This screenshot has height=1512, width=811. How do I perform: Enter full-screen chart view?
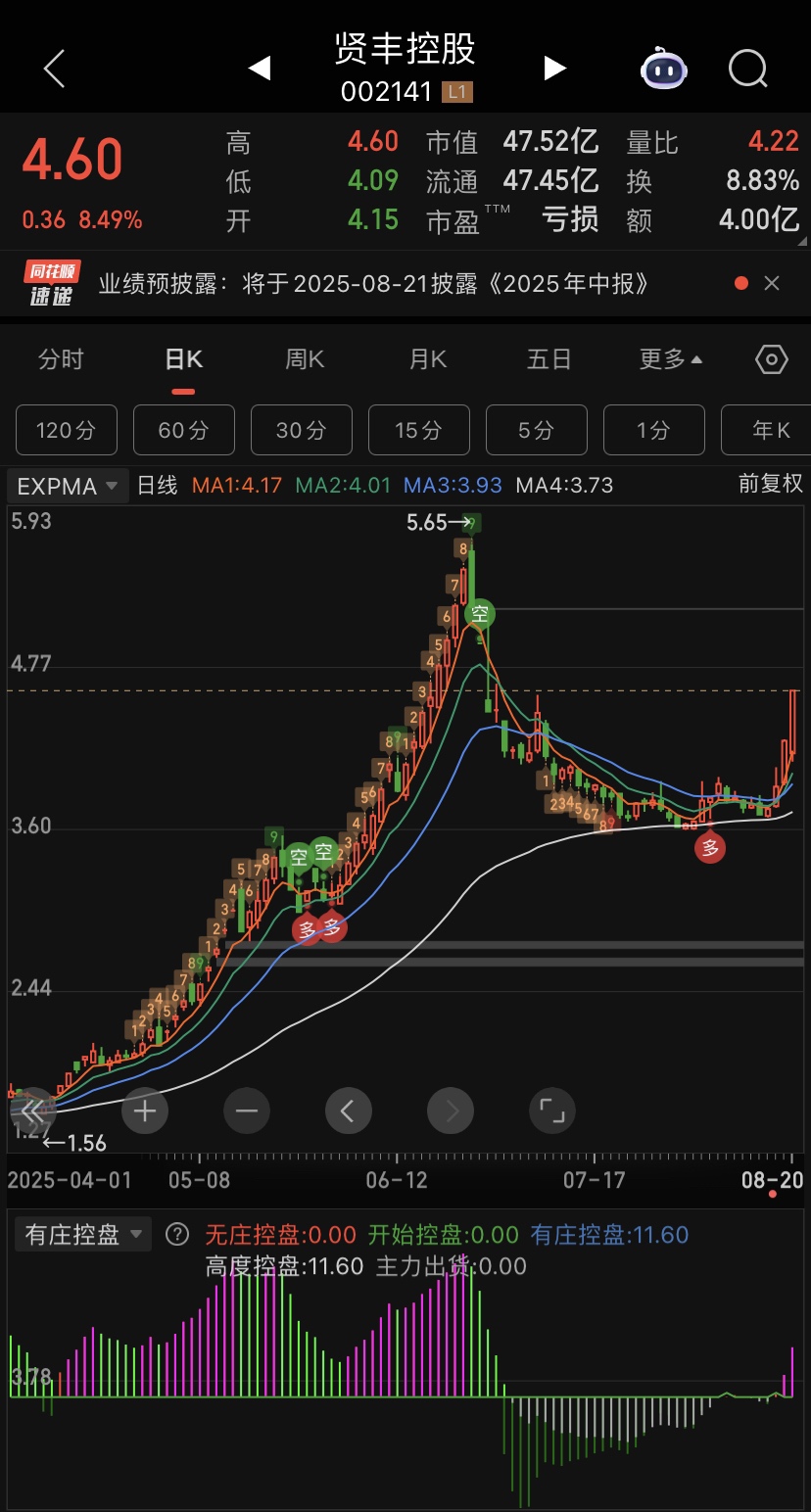point(552,1110)
